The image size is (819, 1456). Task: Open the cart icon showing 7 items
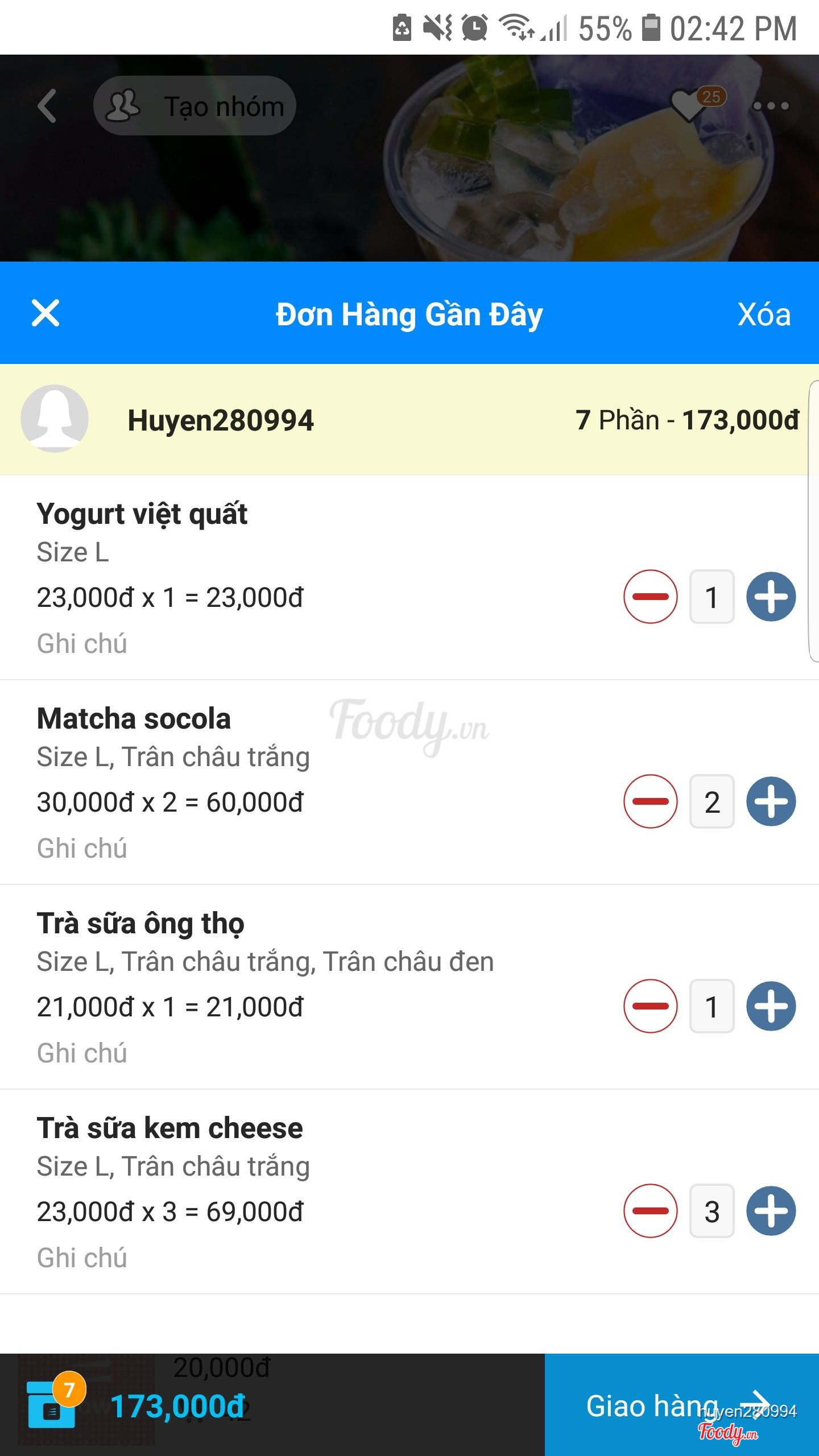[52, 1405]
